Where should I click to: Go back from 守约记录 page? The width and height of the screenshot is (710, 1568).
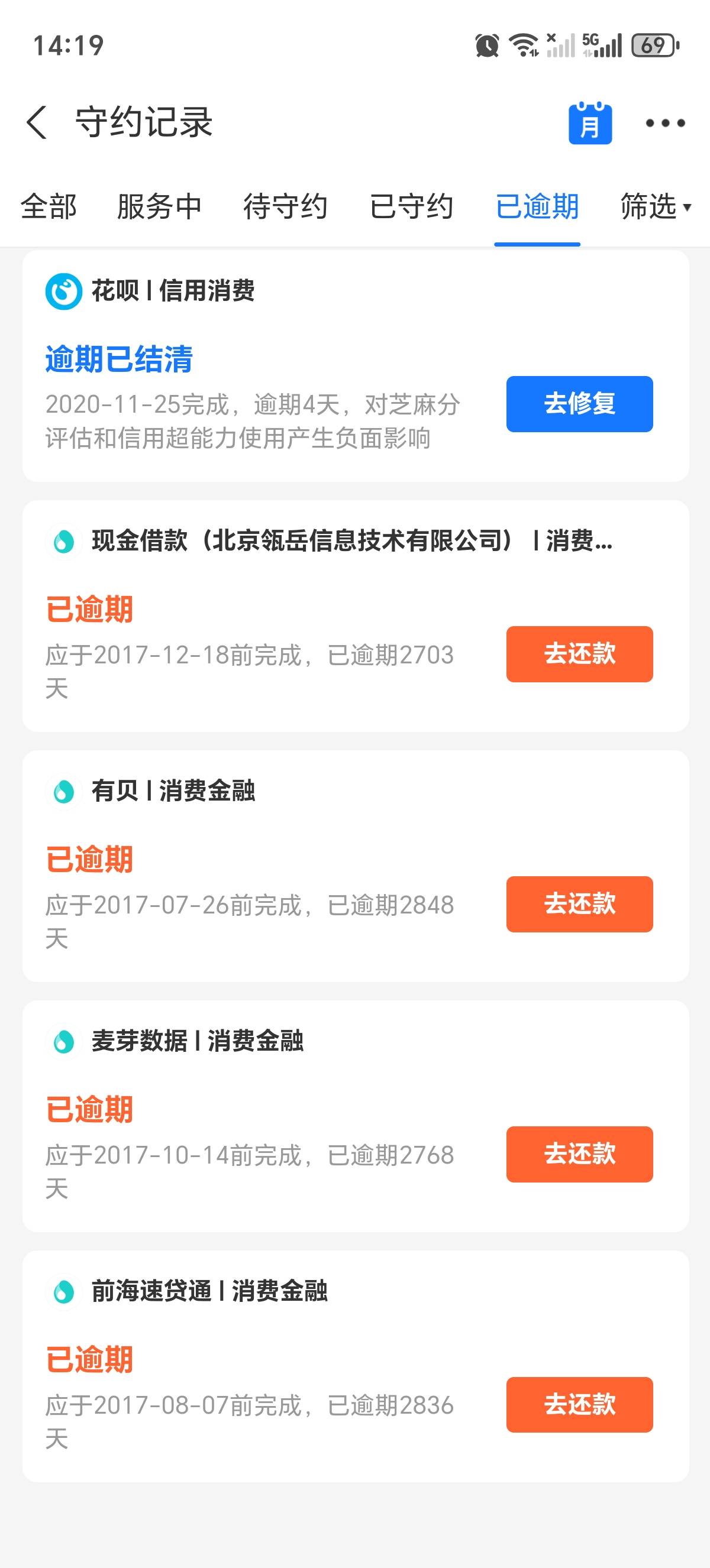pos(37,122)
